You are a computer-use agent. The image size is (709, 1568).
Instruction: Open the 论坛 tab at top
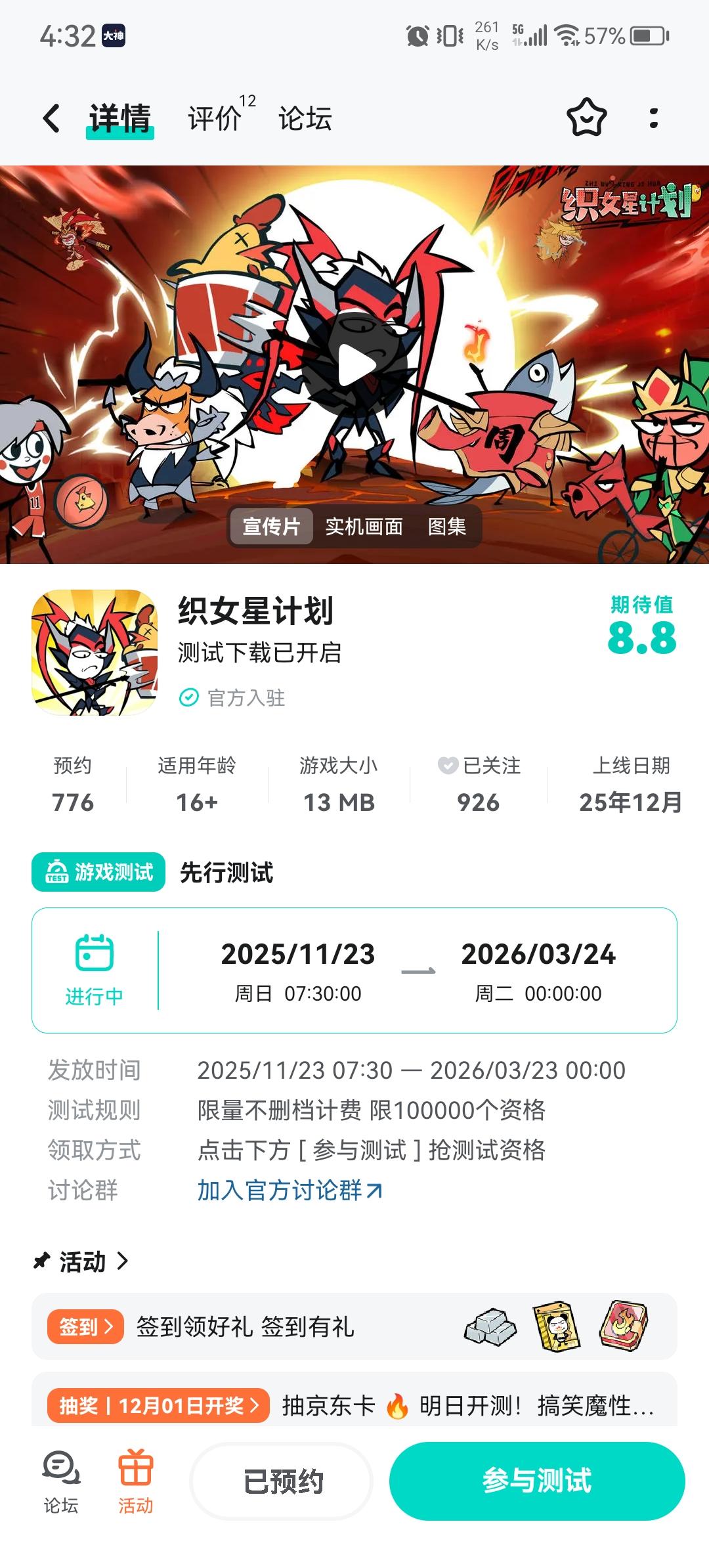305,120
